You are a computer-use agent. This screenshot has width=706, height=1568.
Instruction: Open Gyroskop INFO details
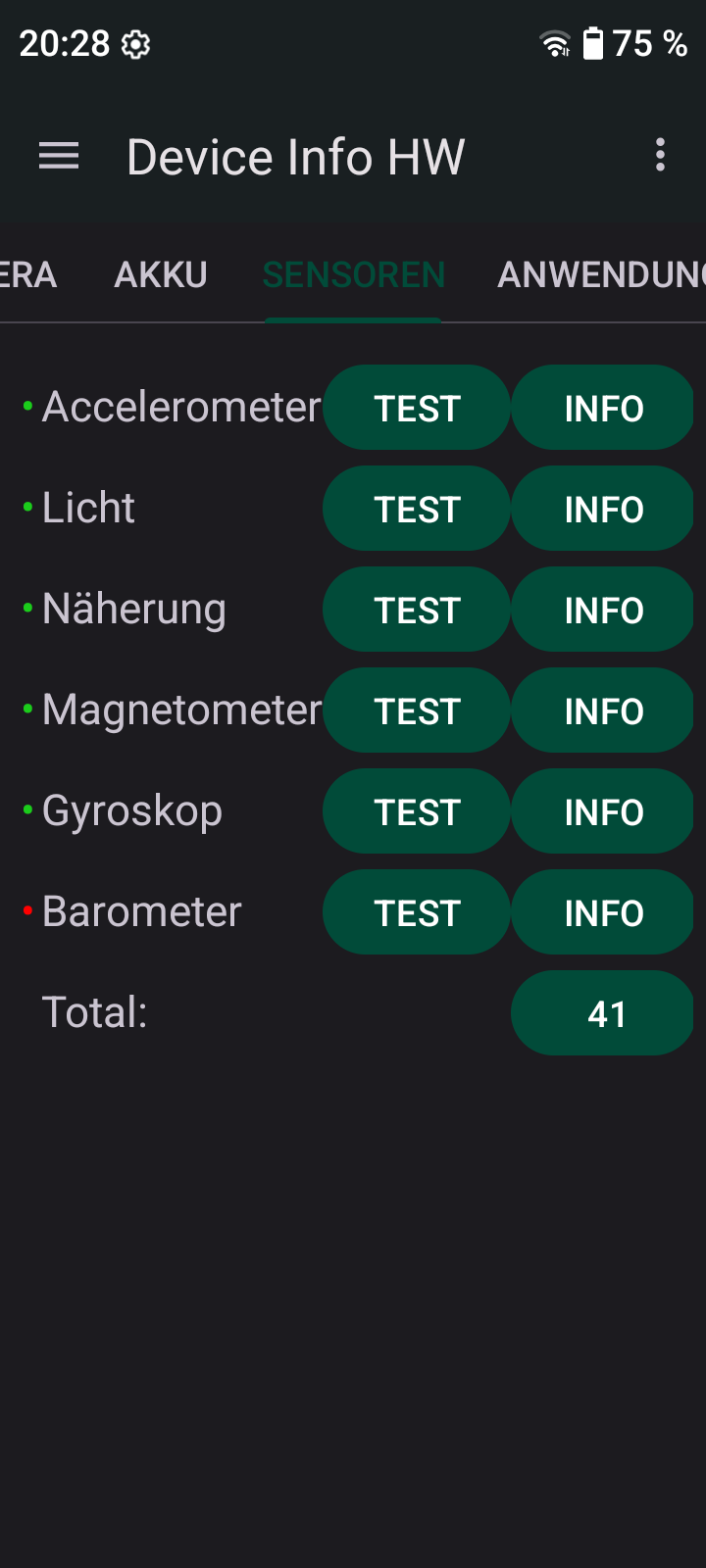pyautogui.click(x=603, y=811)
